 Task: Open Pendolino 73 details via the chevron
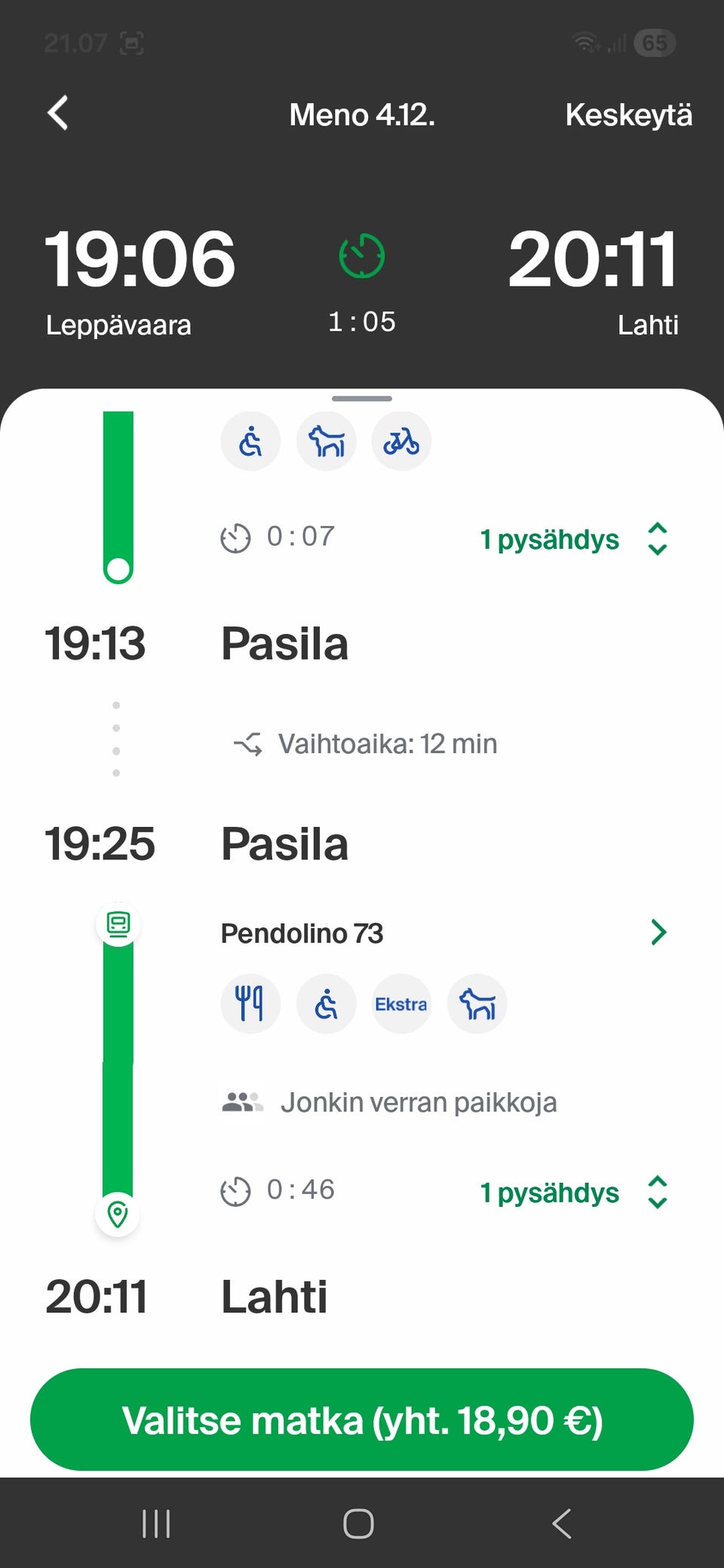coord(658,933)
